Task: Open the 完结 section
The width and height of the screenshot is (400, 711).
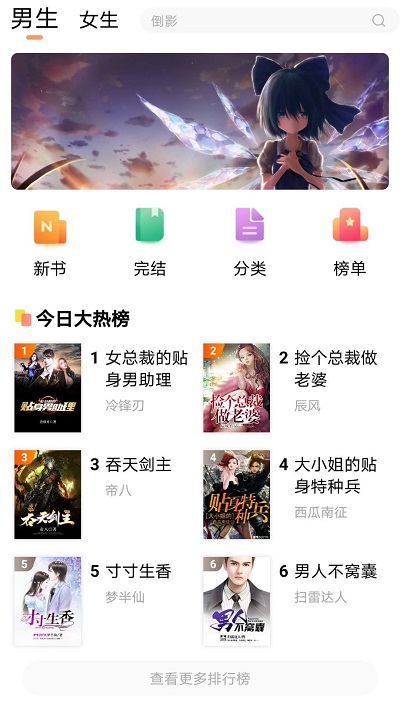Action: click(x=150, y=243)
